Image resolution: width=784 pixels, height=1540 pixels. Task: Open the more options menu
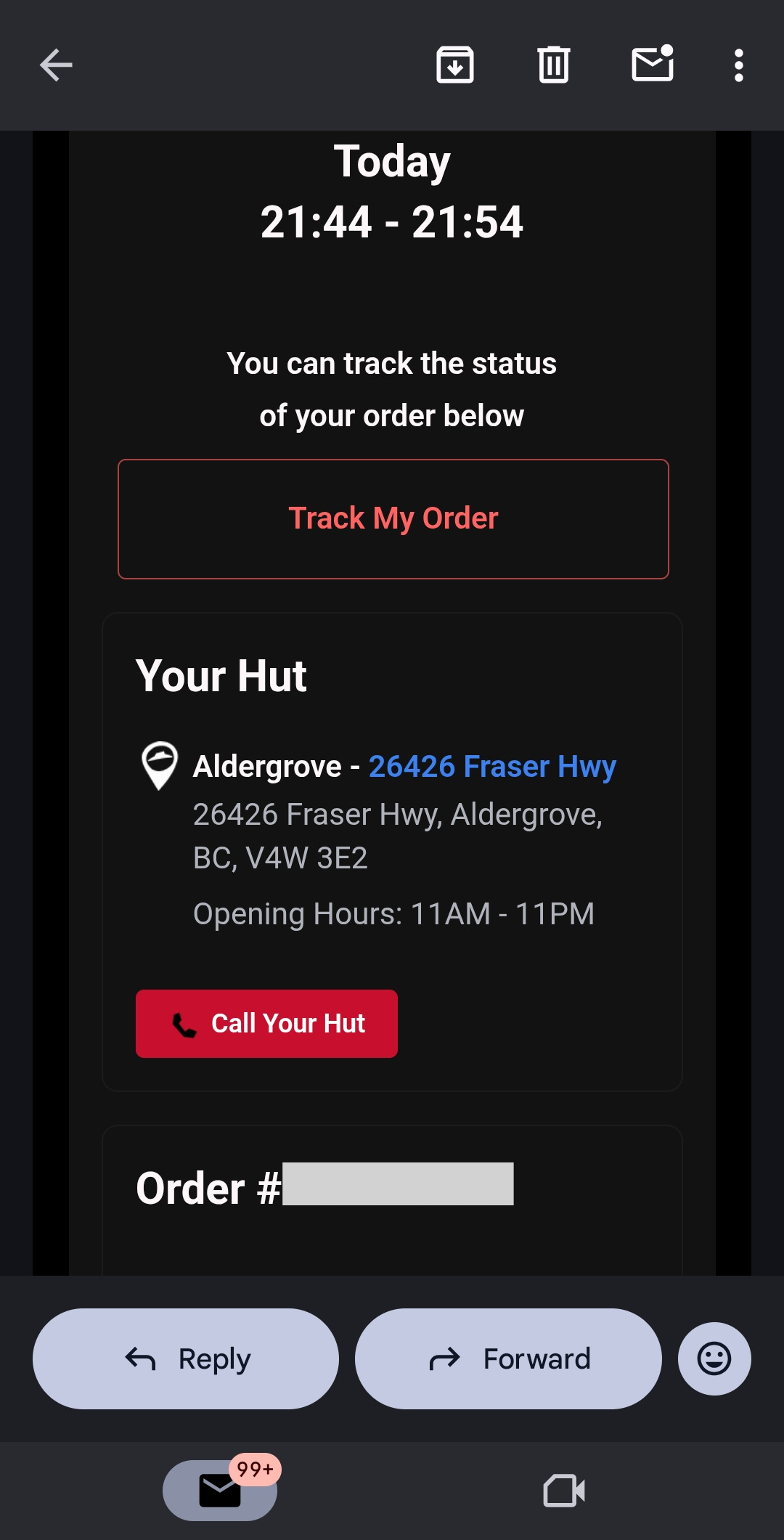coord(738,65)
